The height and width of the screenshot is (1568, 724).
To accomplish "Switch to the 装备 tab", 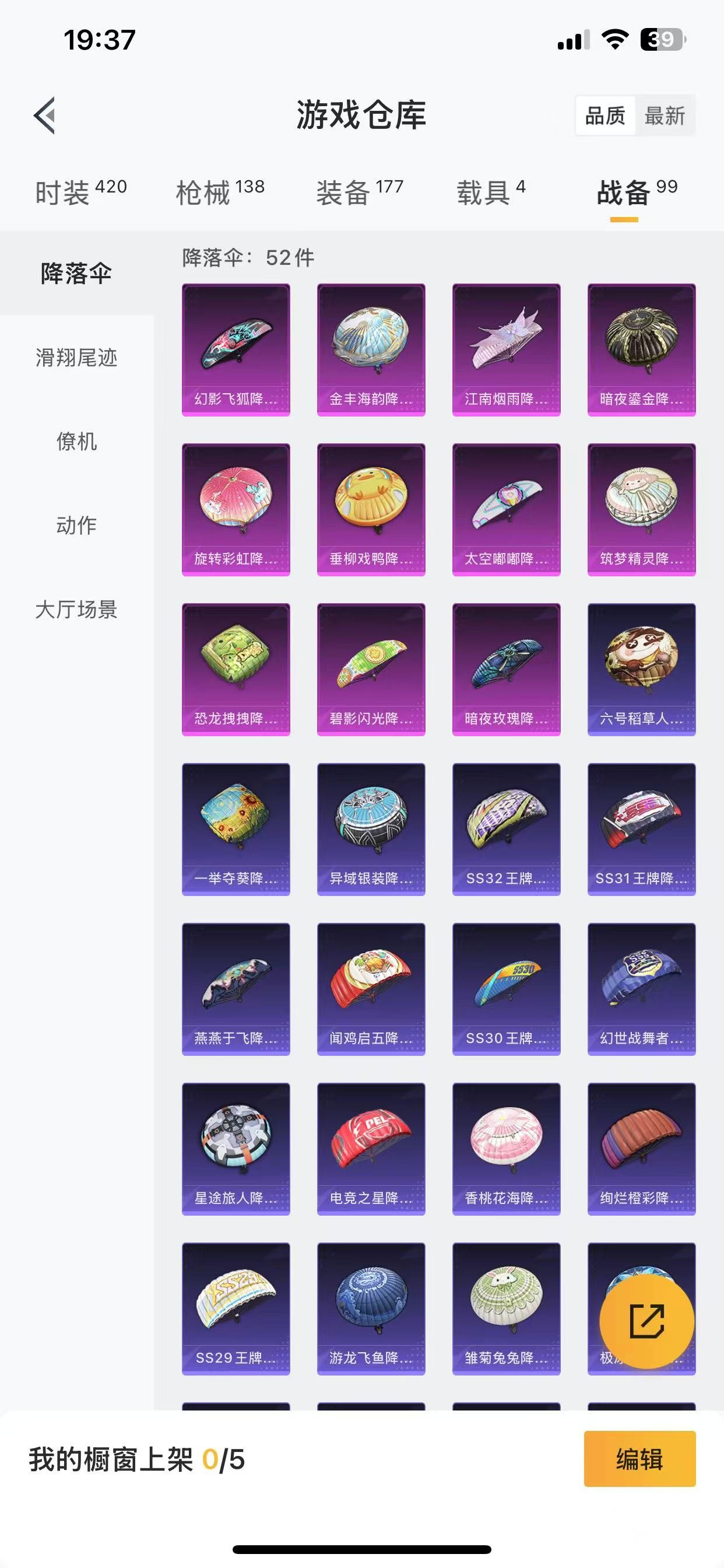I will [359, 192].
